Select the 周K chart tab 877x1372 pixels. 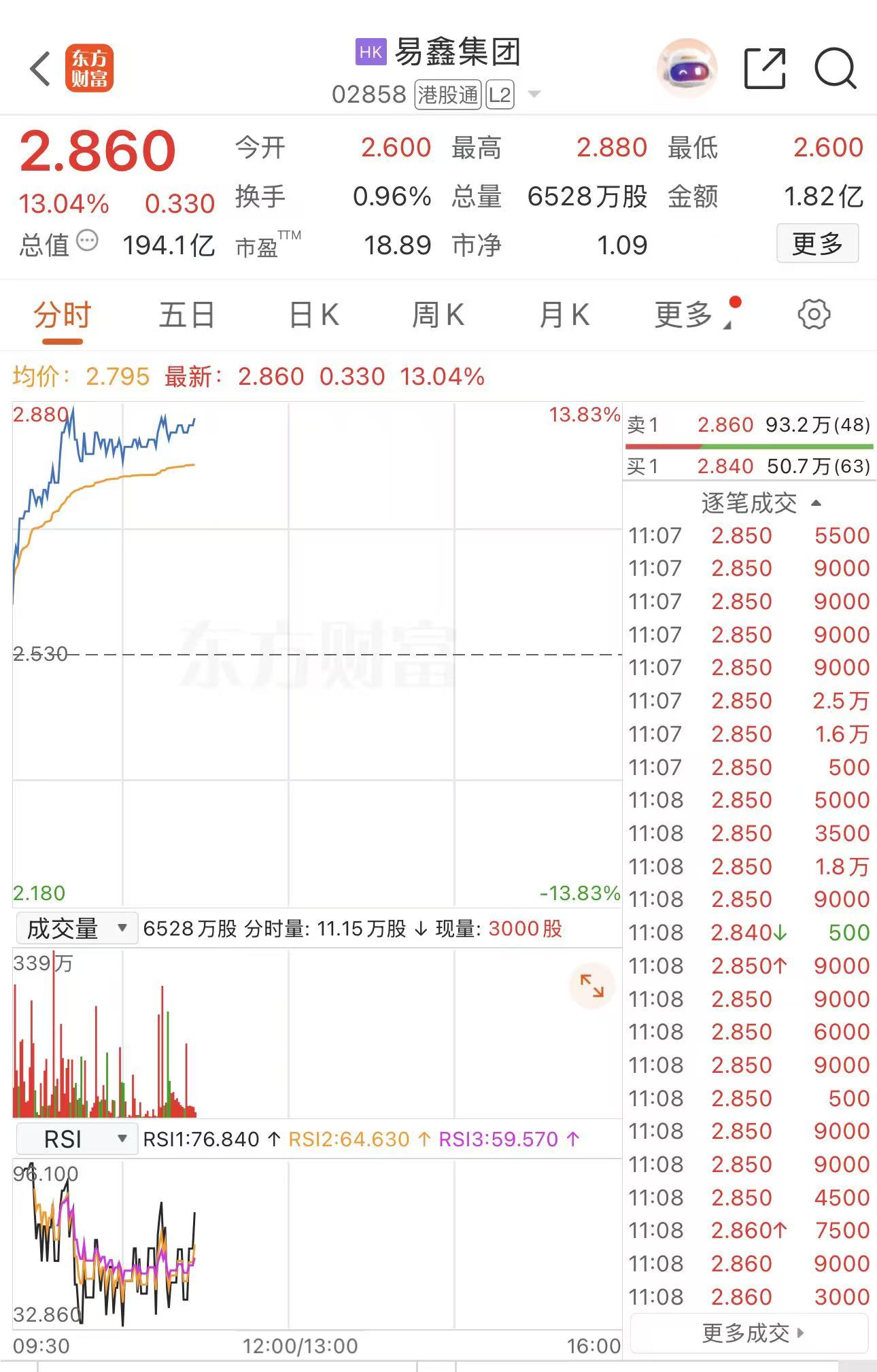[438, 315]
